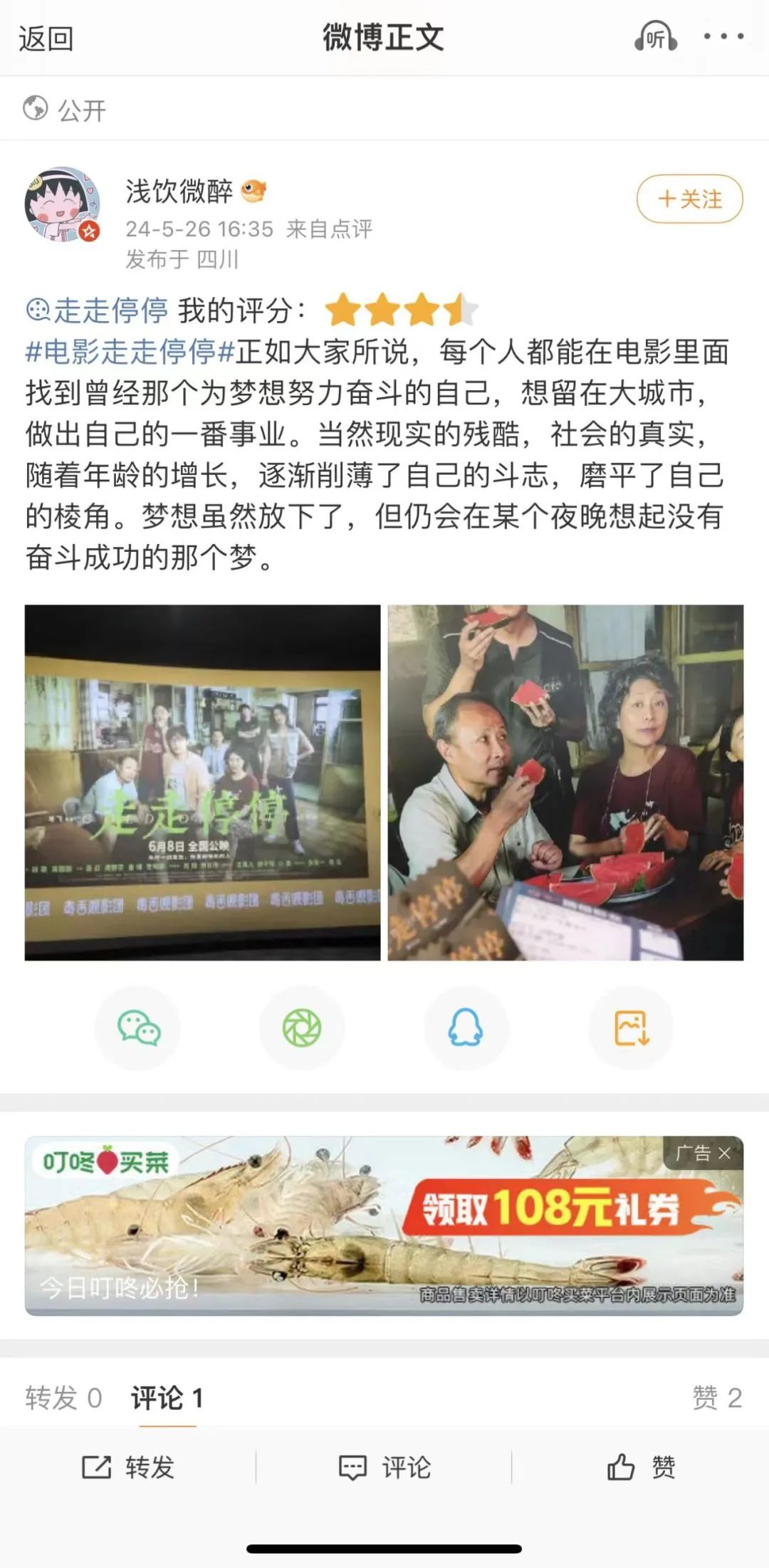Switch to 评论 1 tab

pyautogui.click(x=167, y=1398)
